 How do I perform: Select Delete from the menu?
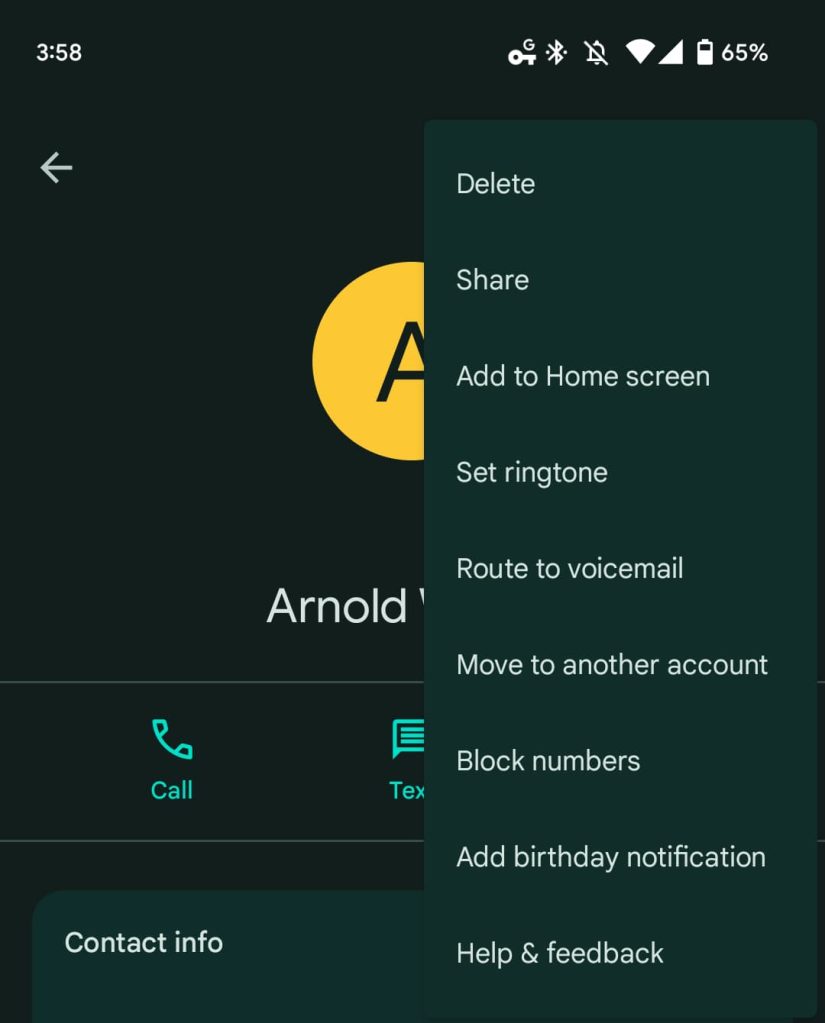pyautogui.click(x=496, y=184)
